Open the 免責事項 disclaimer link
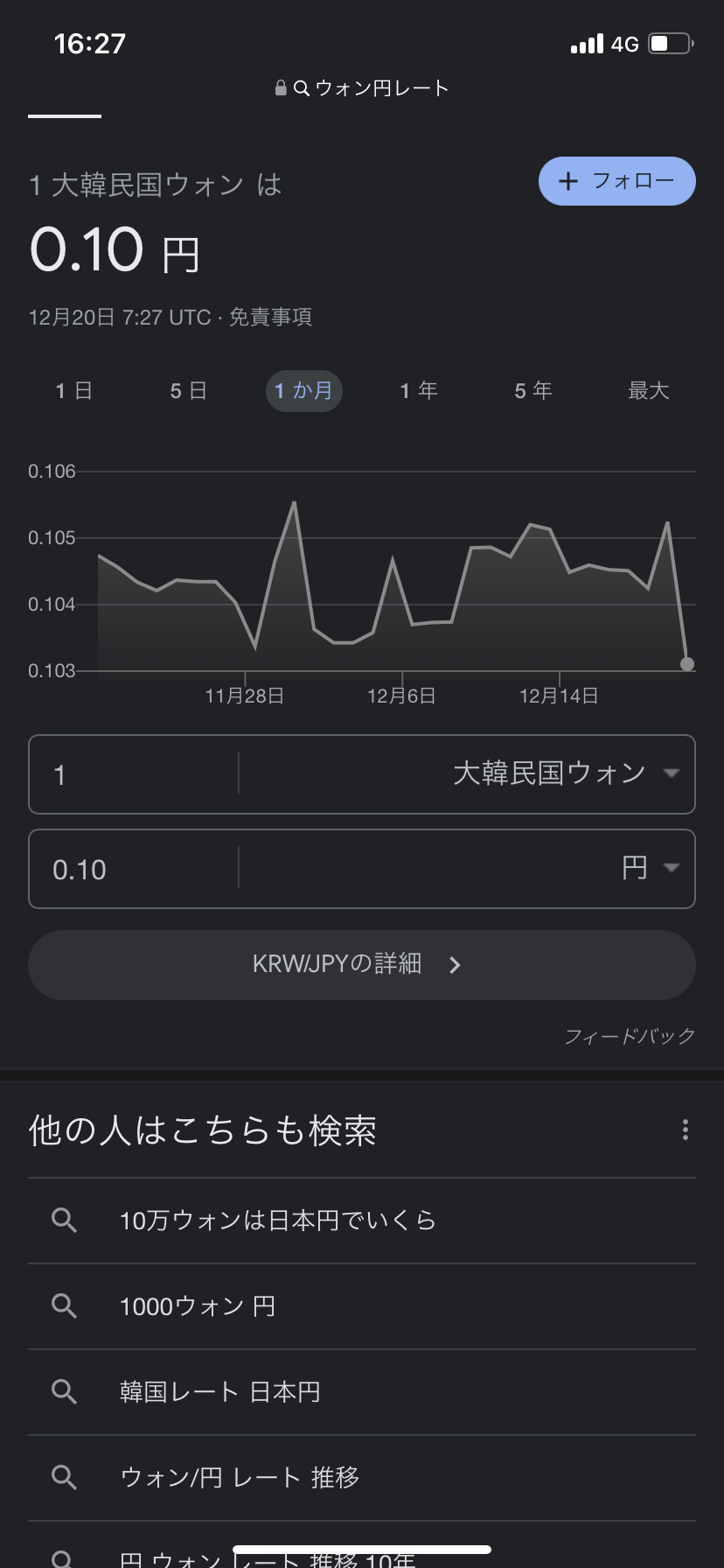 tap(270, 317)
